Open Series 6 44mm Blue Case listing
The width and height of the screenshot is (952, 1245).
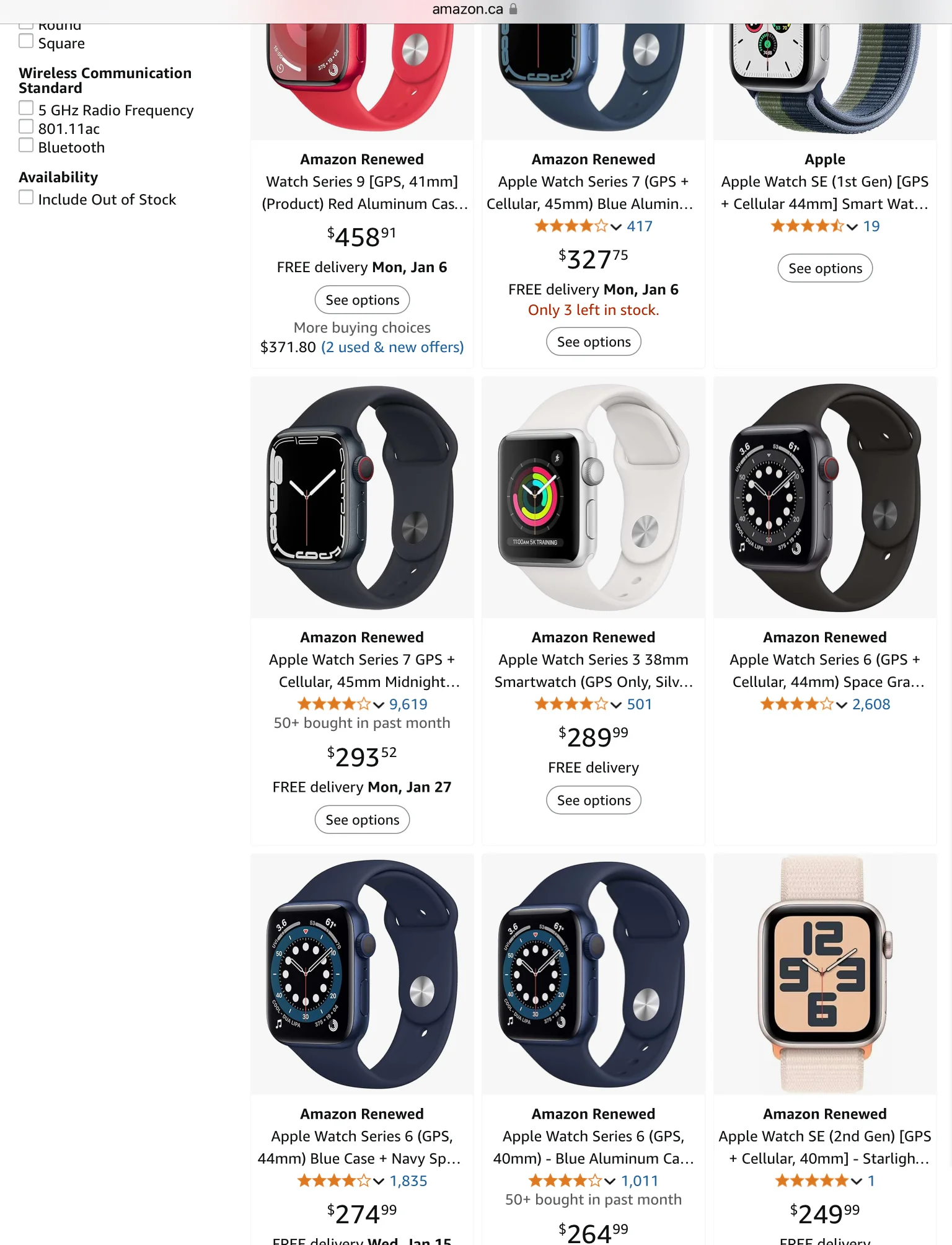[x=362, y=1148]
